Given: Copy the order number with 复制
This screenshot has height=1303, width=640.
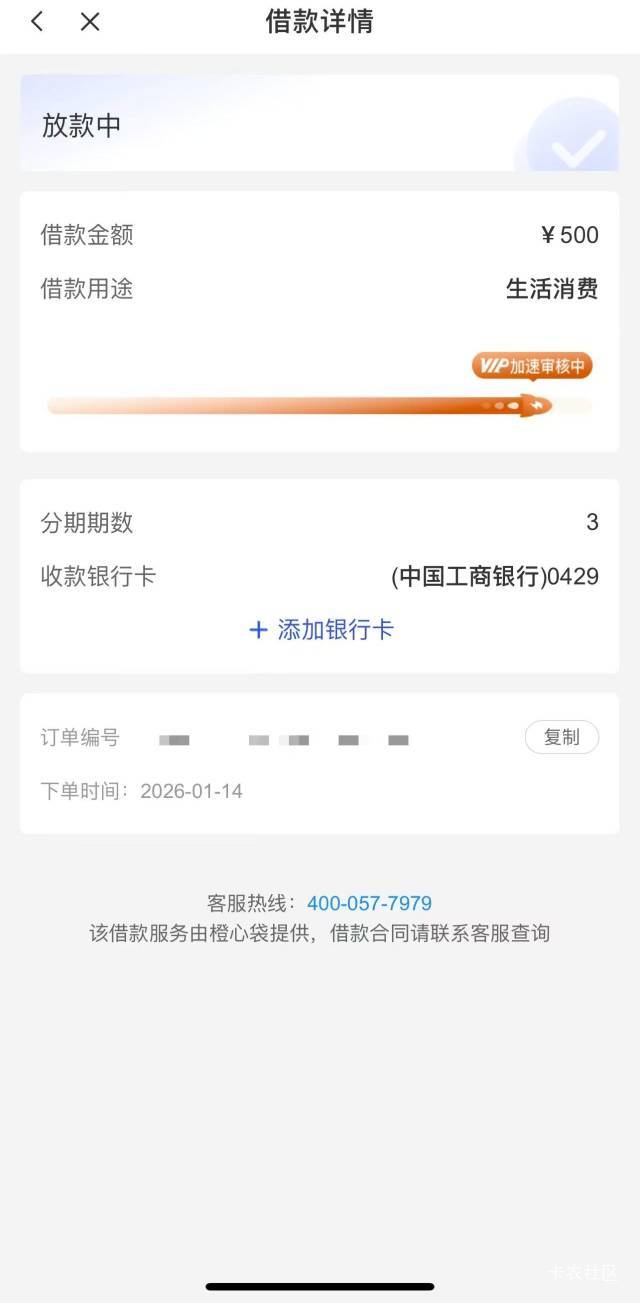Looking at the screenshot, I should (562, 737).
